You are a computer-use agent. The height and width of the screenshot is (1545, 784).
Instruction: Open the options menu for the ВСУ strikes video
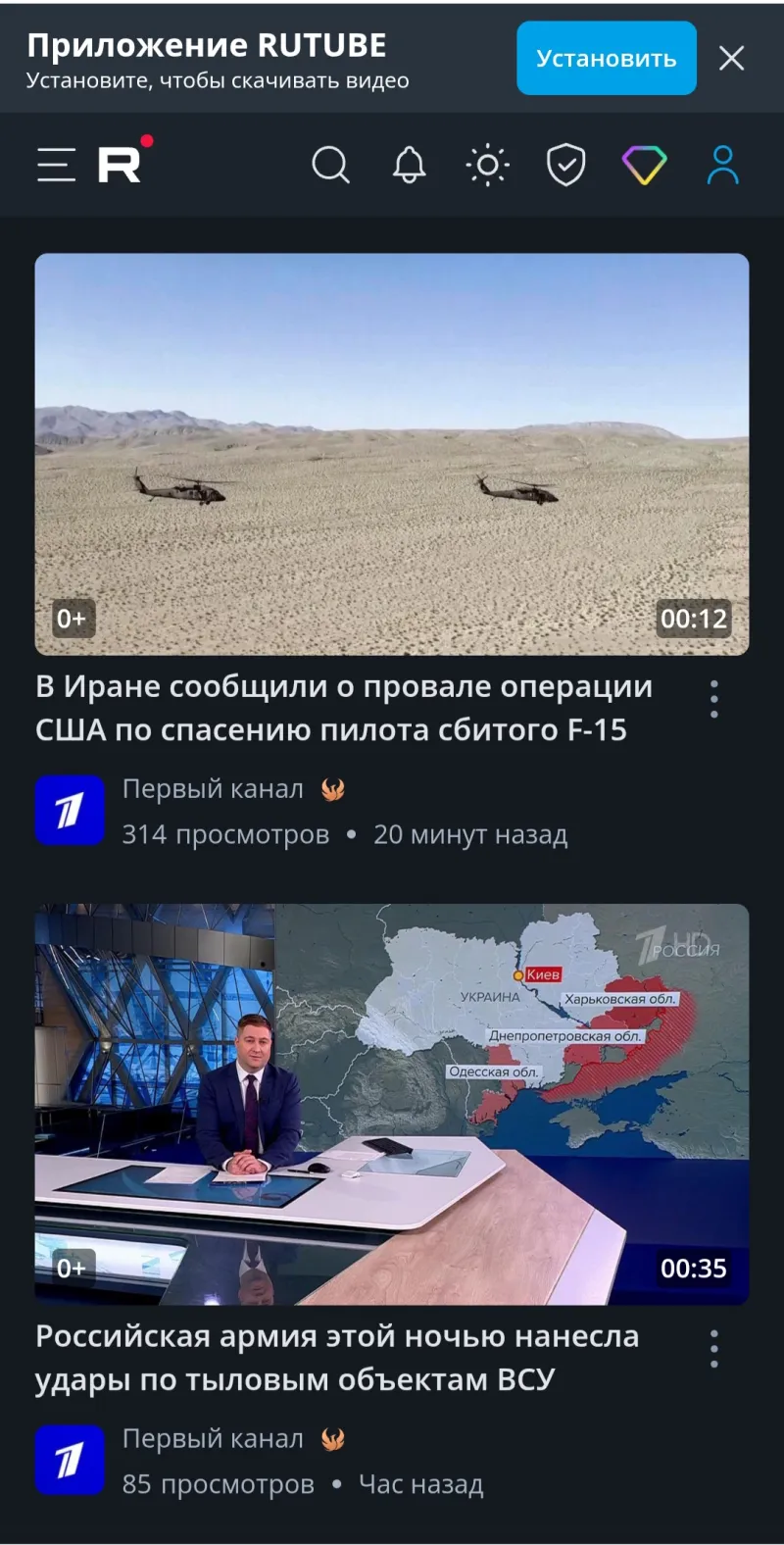click(x=714, y=1349)
